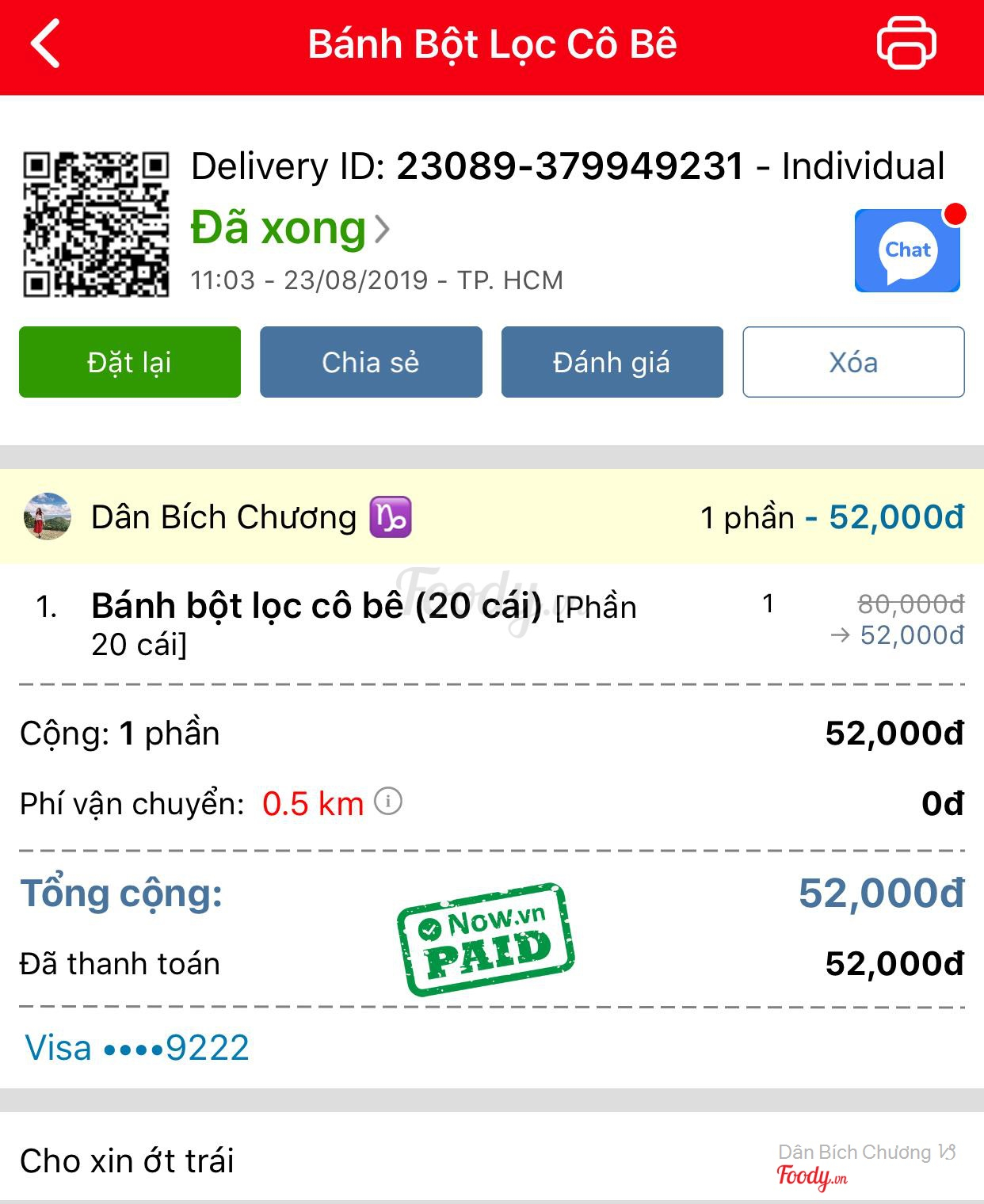Screen dimensions: 984x1204
Task: Open the Đã xong status details
Action: [290, 229]
